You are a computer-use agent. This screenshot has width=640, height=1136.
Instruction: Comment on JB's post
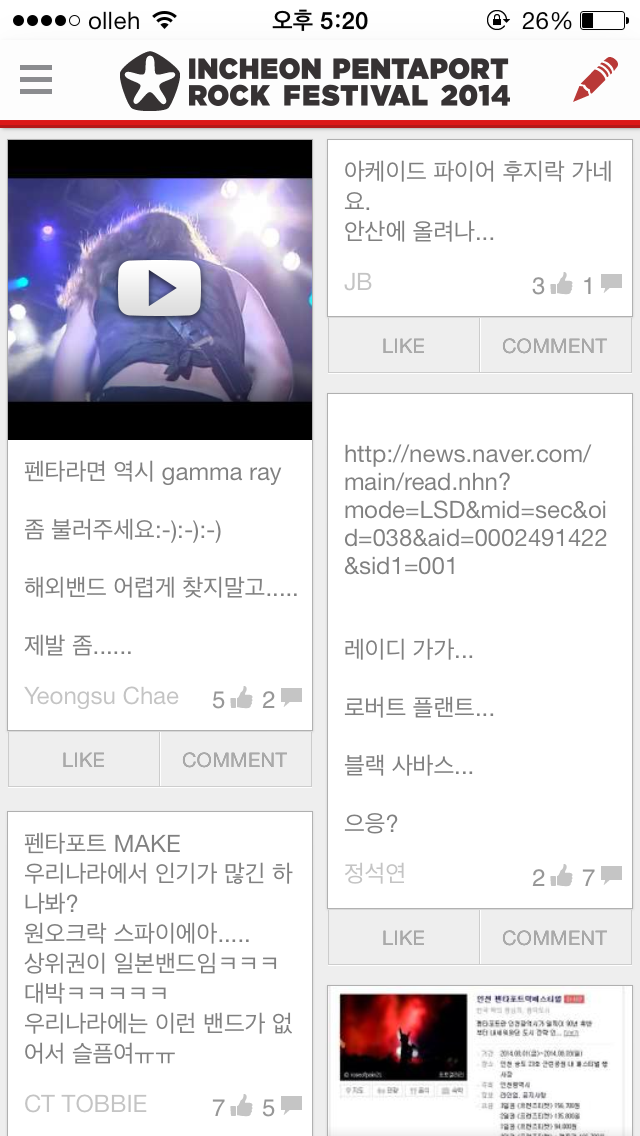[554, 346]
